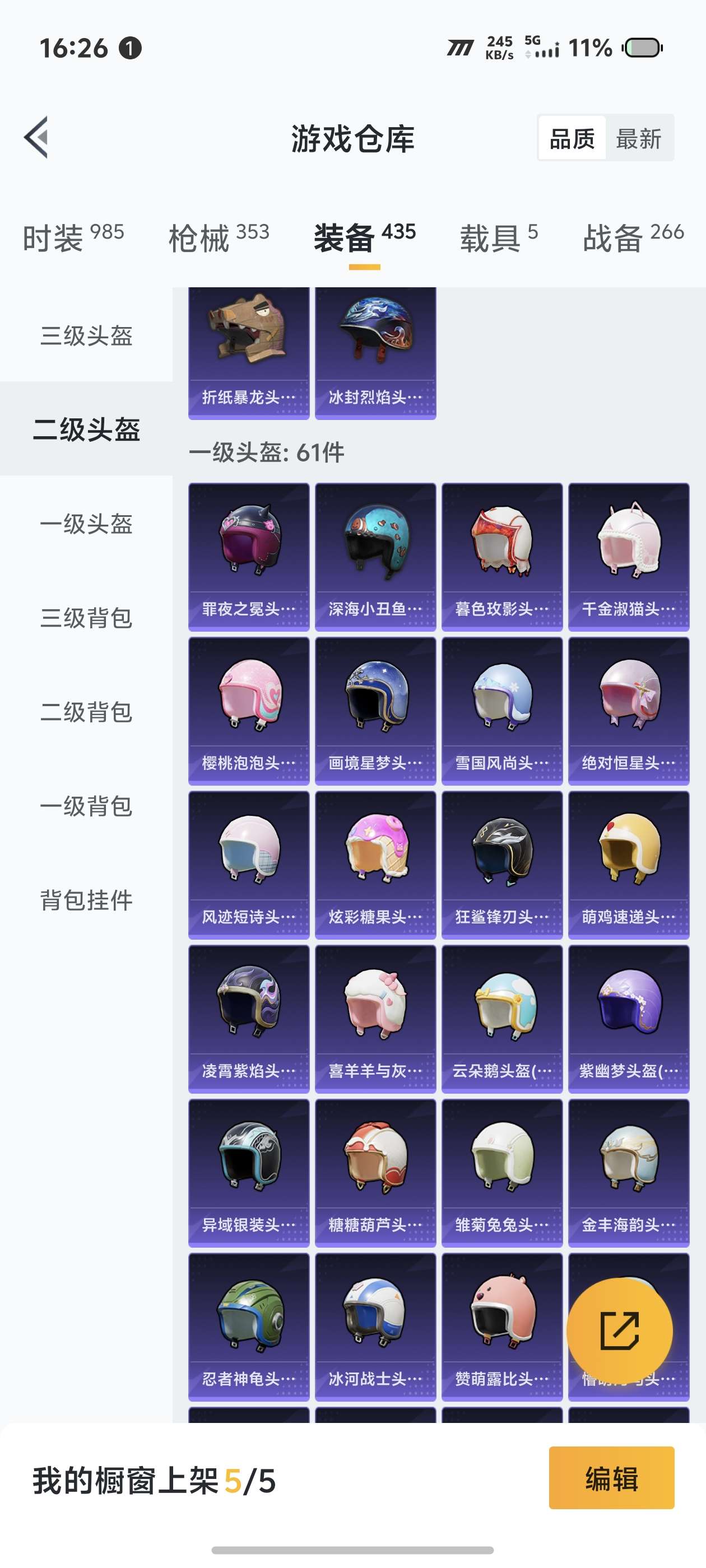706x1568 pixels.
Task: Switch to the 枪械 tab
Action: point(219,237)
